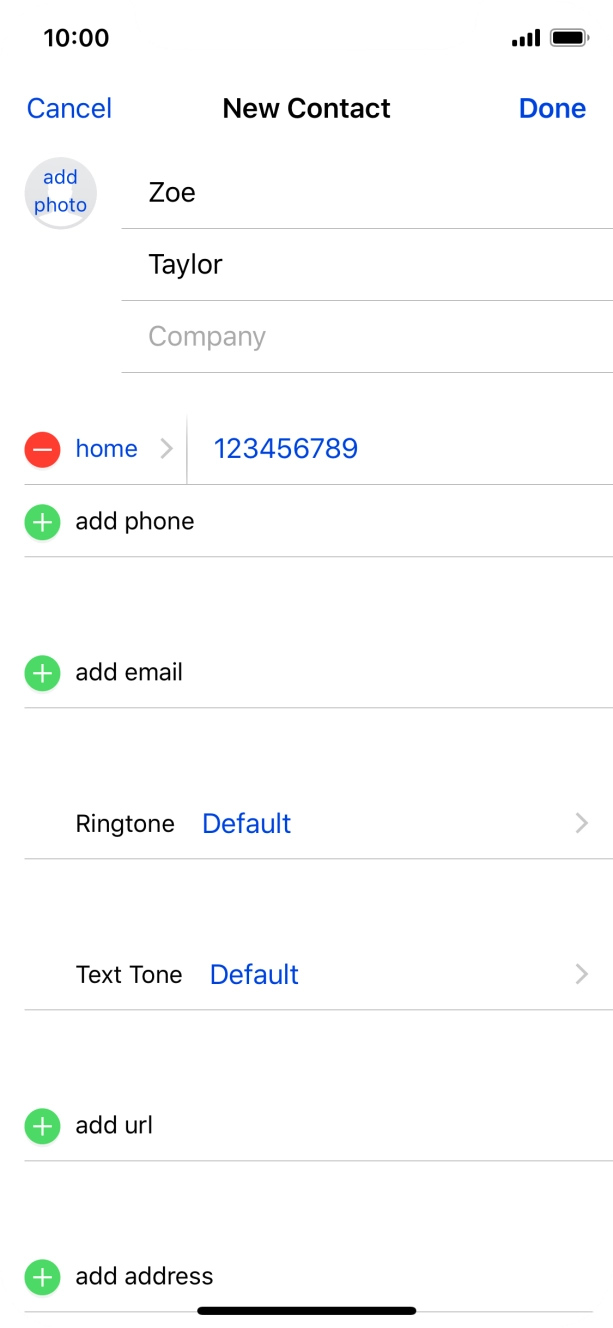Add an email address
This screenshot has width=613, height=1328.
[318, 672]
